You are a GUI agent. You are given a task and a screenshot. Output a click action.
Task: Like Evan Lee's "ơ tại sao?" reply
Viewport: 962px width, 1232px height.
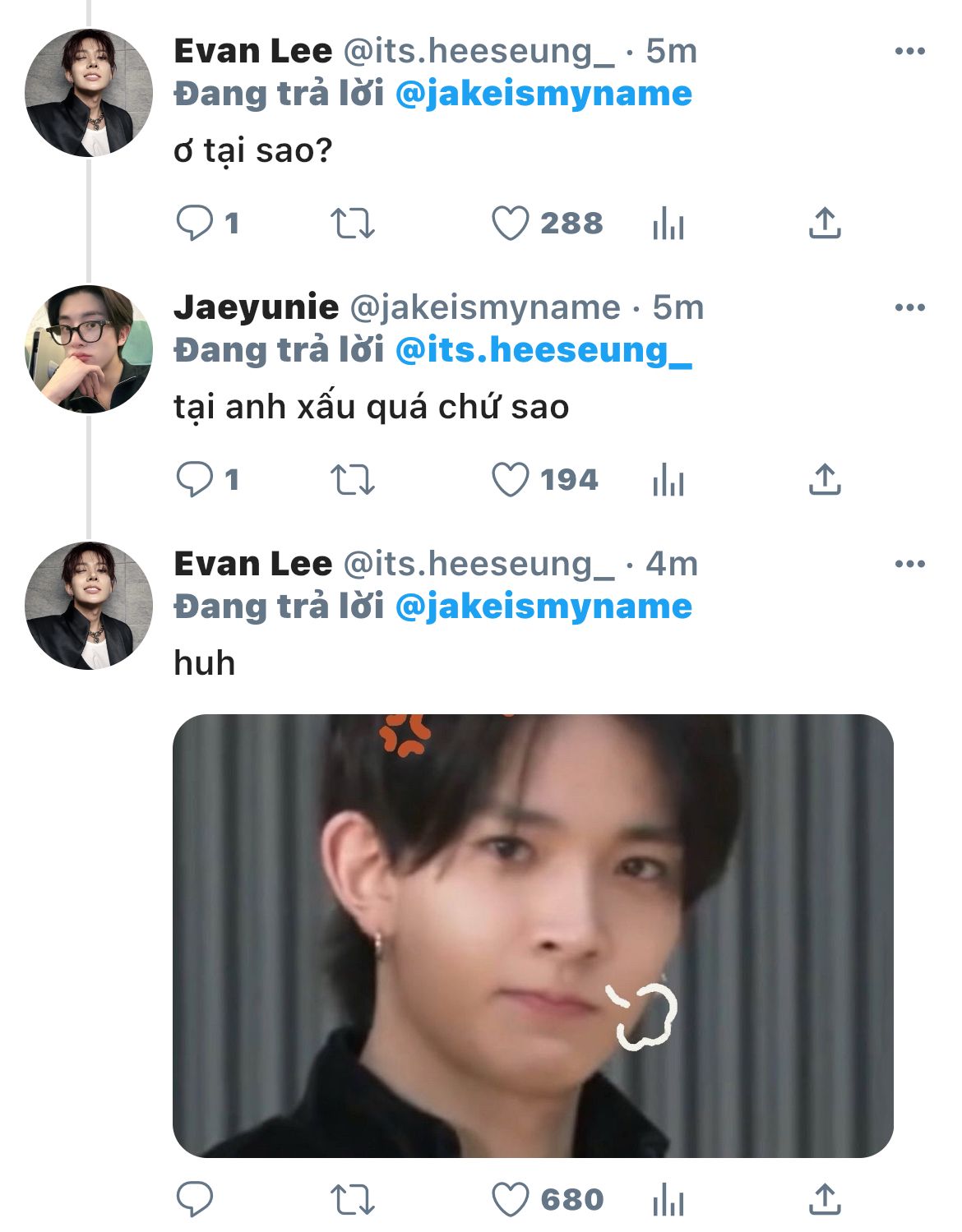pyautogui.click(x=510, y=223)
